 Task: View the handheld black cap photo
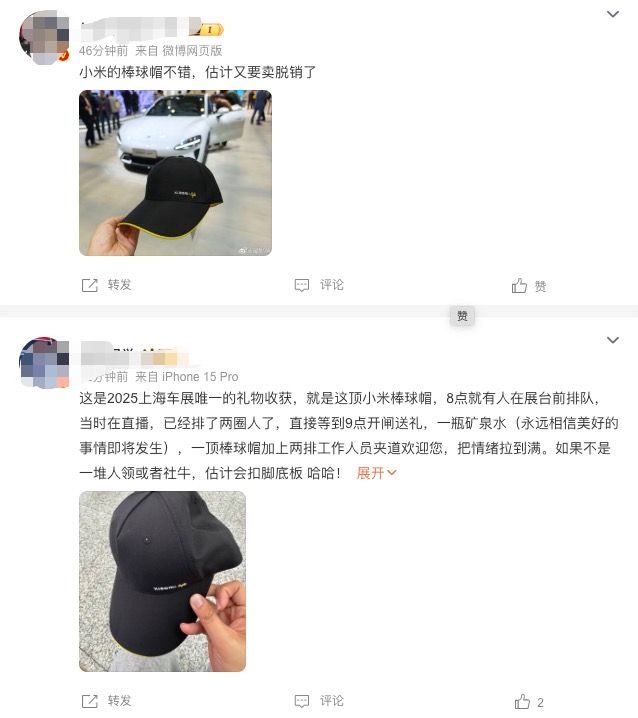click(162, 581)
